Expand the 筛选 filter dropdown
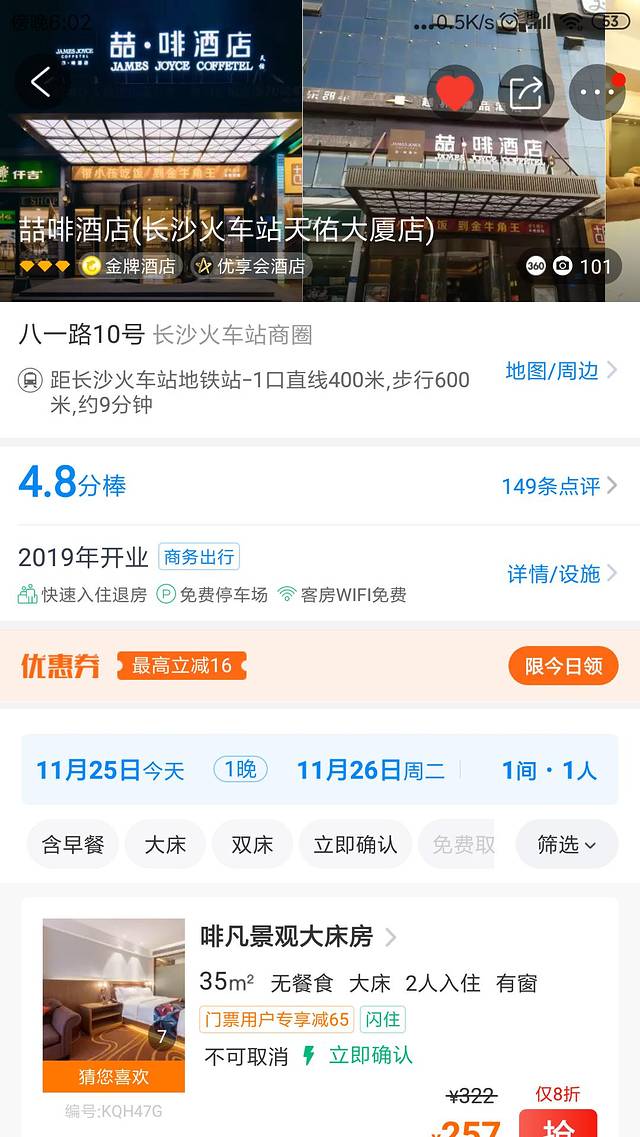Screen dimensions: 640x1137 click(566, 844)
